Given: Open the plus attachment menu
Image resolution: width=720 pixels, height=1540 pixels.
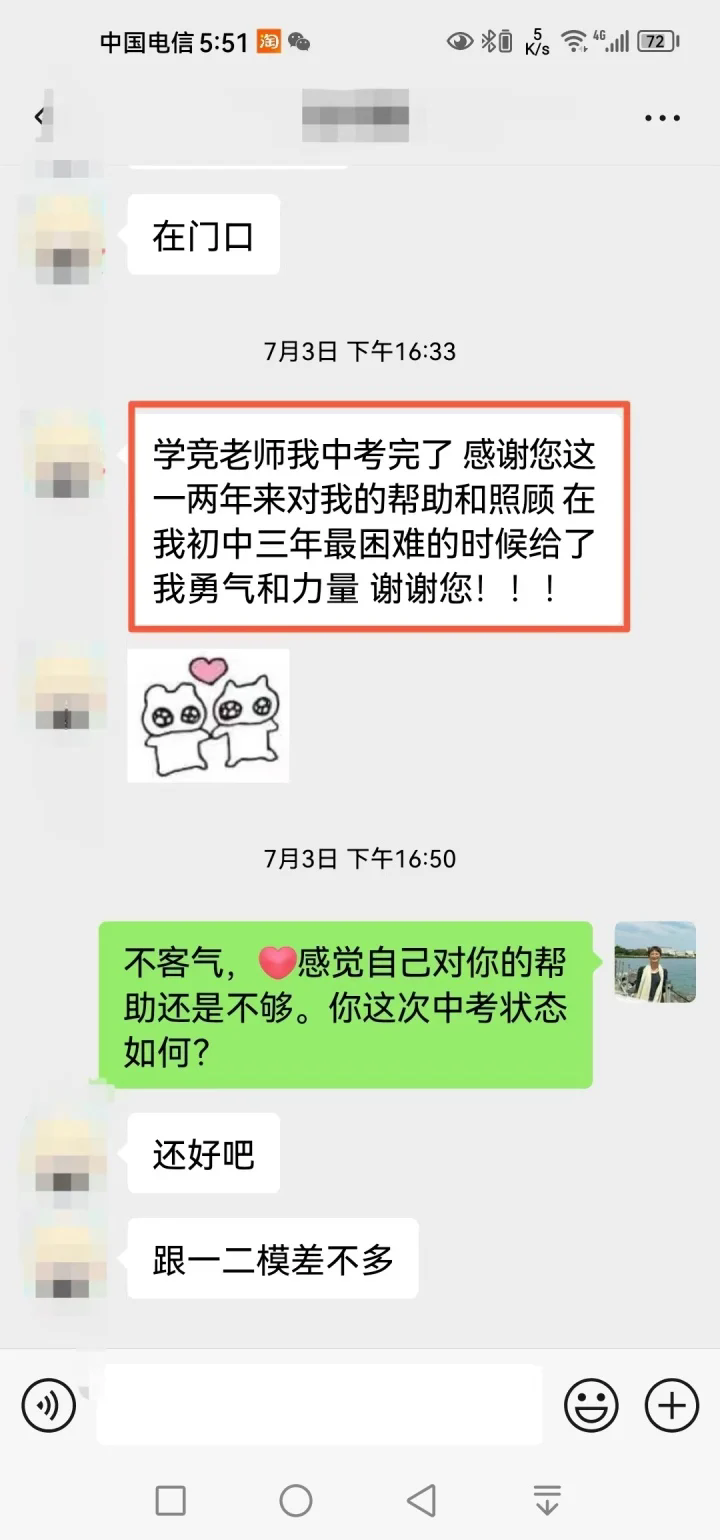Looking at the screenshot, I should coord(671,1405).
